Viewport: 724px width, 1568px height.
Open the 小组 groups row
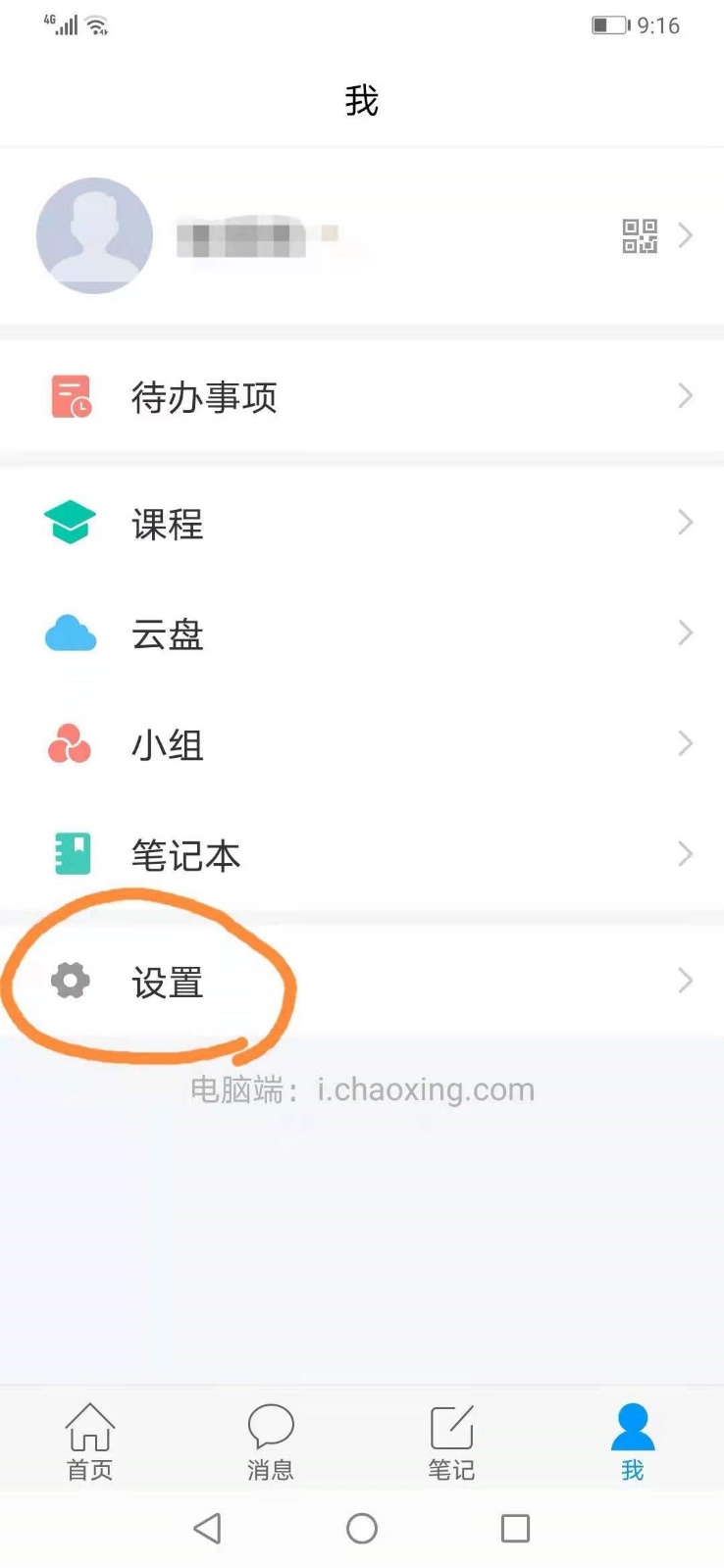point(361,745)
